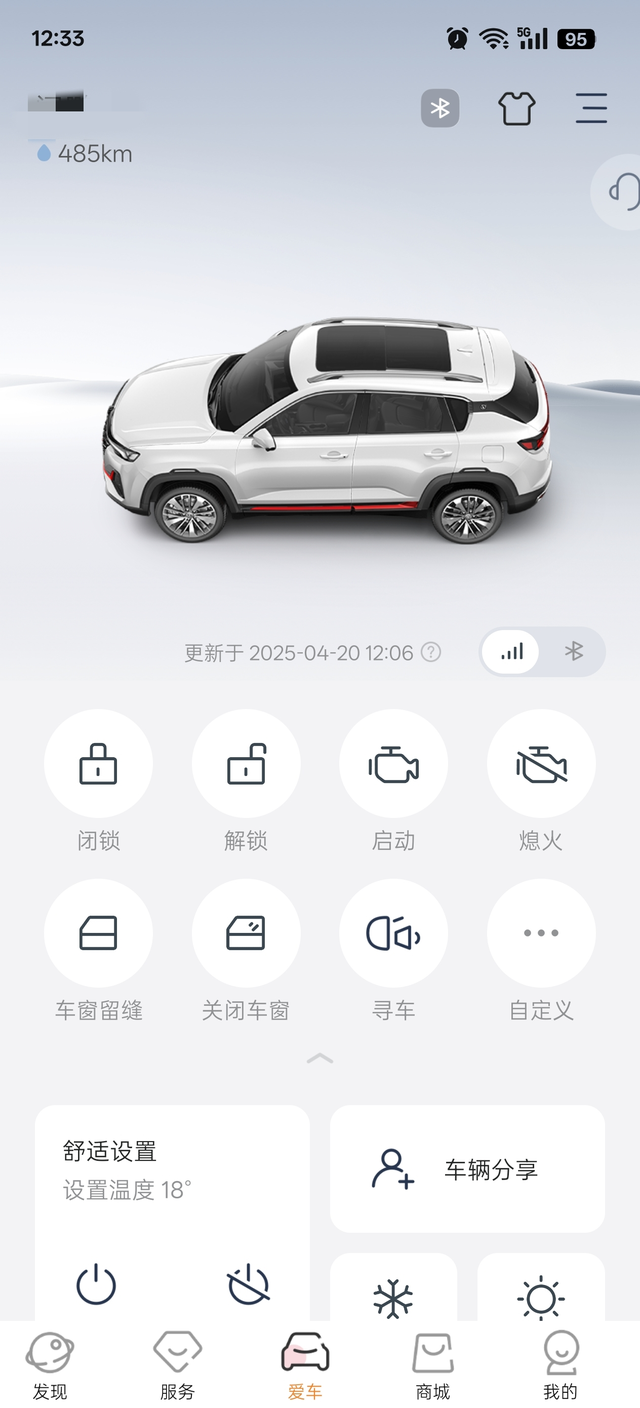640x1408 pixels.
Task: Go to the 商城 tab
Action: tap(433, 1366)
